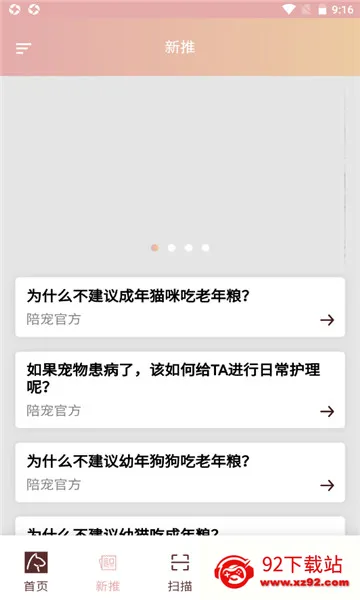Viewport: 360px width, 600px height.
Task: Open article 为什么不建议成年猫咪吃老年粮
Action: point(180,307)
